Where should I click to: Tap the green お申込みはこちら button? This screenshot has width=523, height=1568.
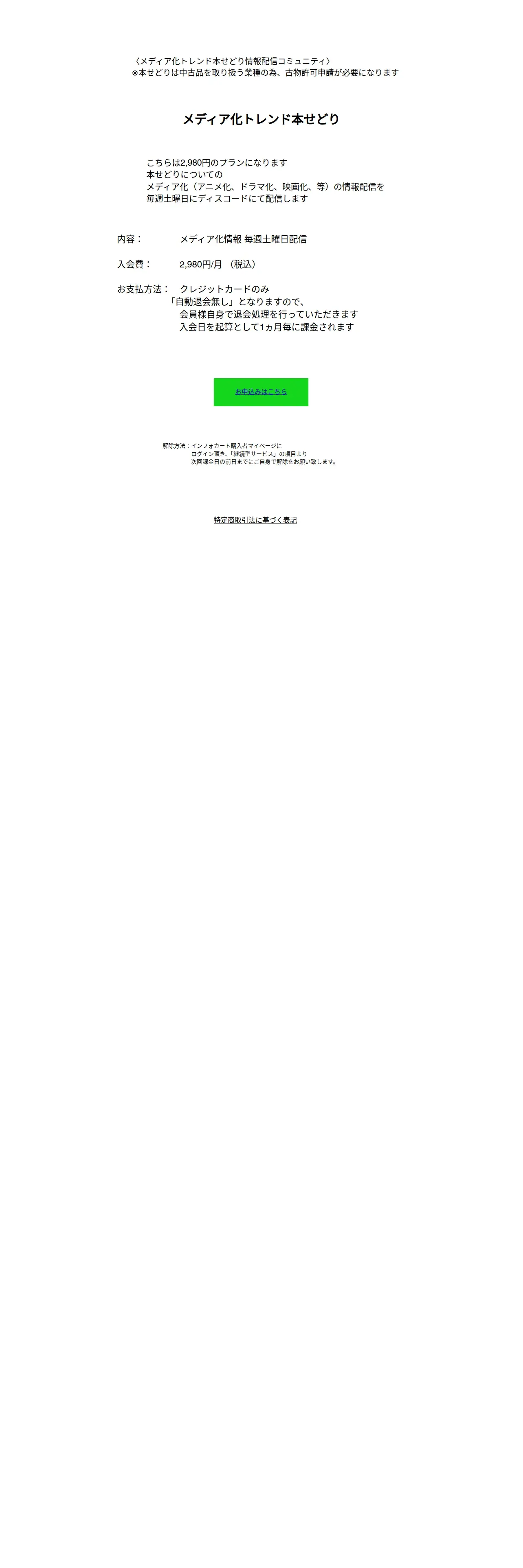(261, 392)
